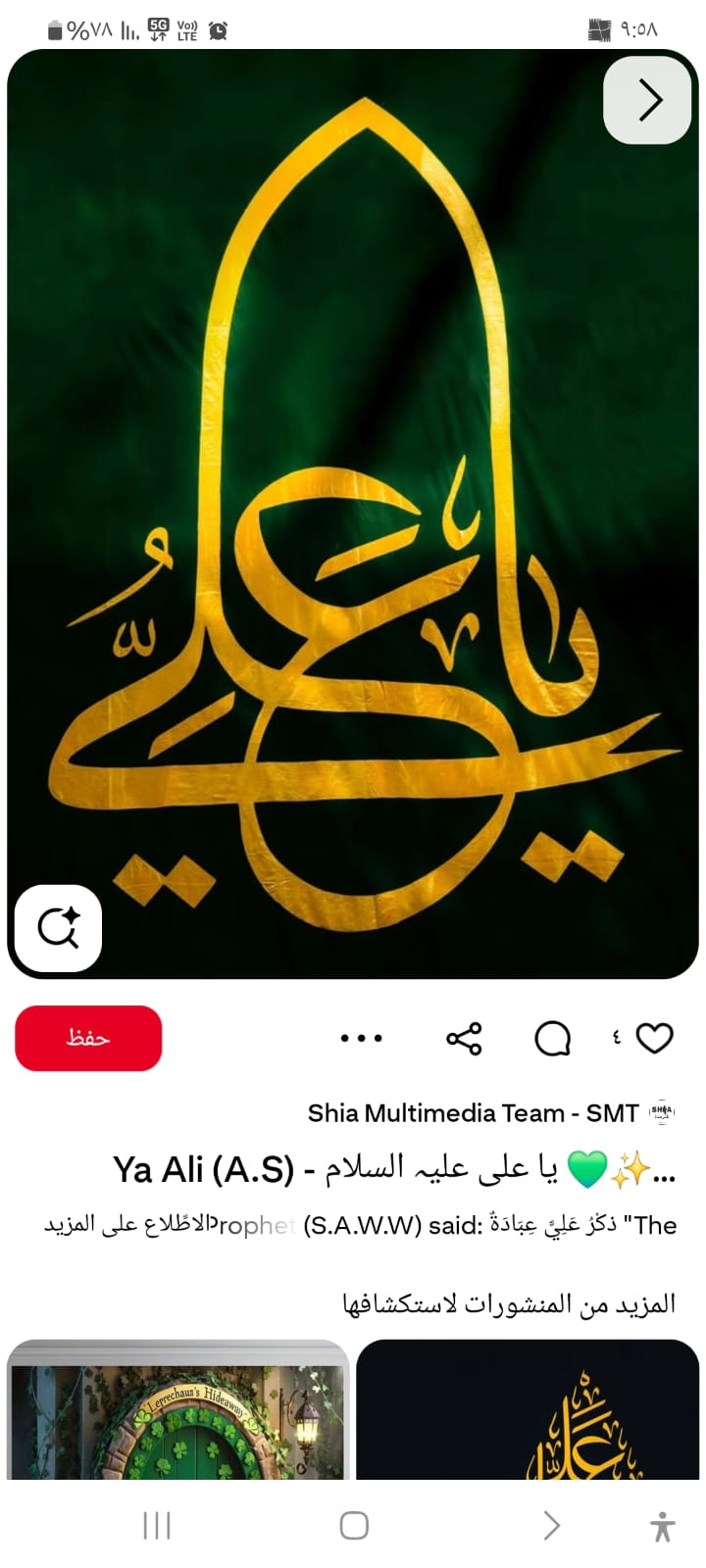
Task: Open the three-dot more options menu
Action: coord(361,1038)
